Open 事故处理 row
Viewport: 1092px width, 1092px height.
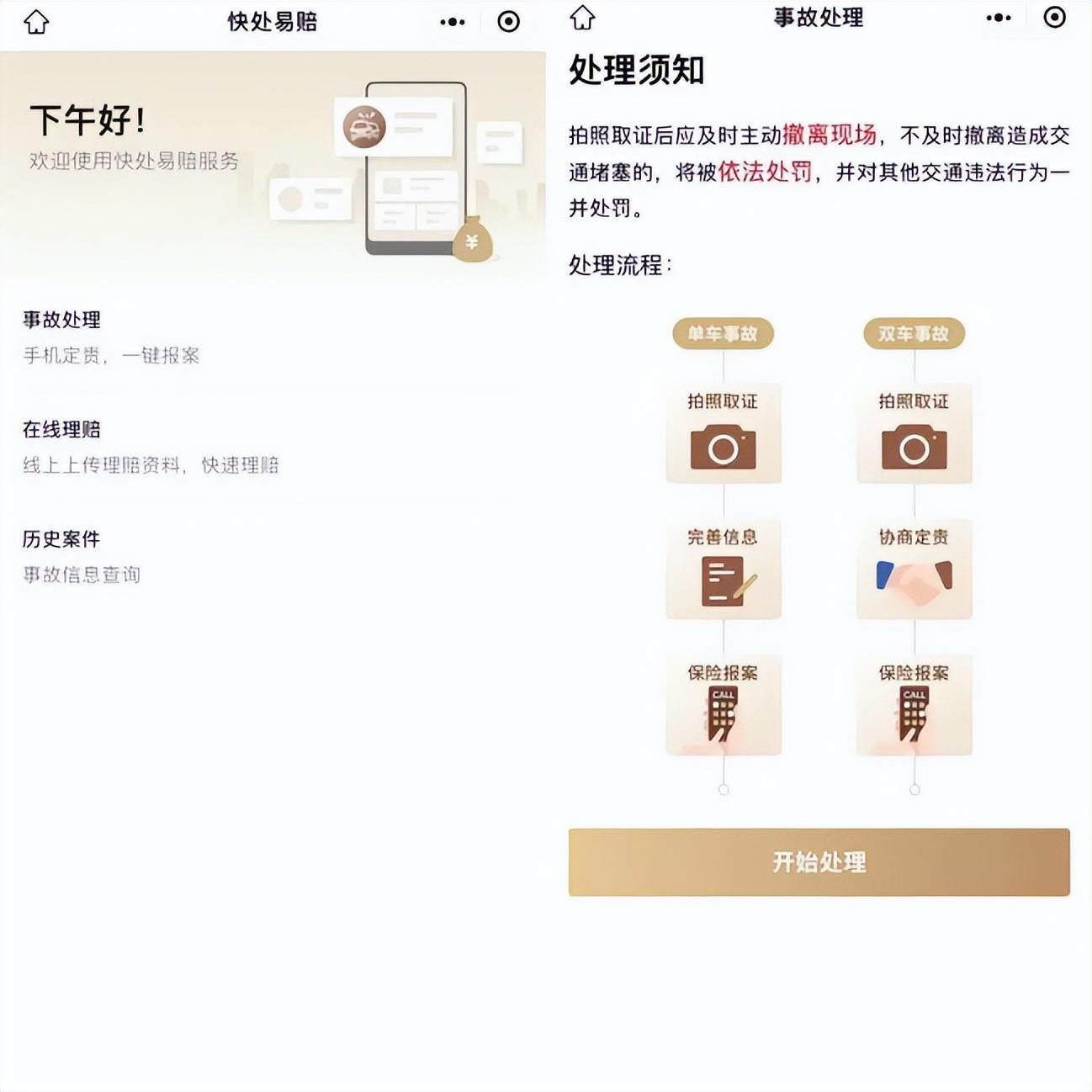269,337
